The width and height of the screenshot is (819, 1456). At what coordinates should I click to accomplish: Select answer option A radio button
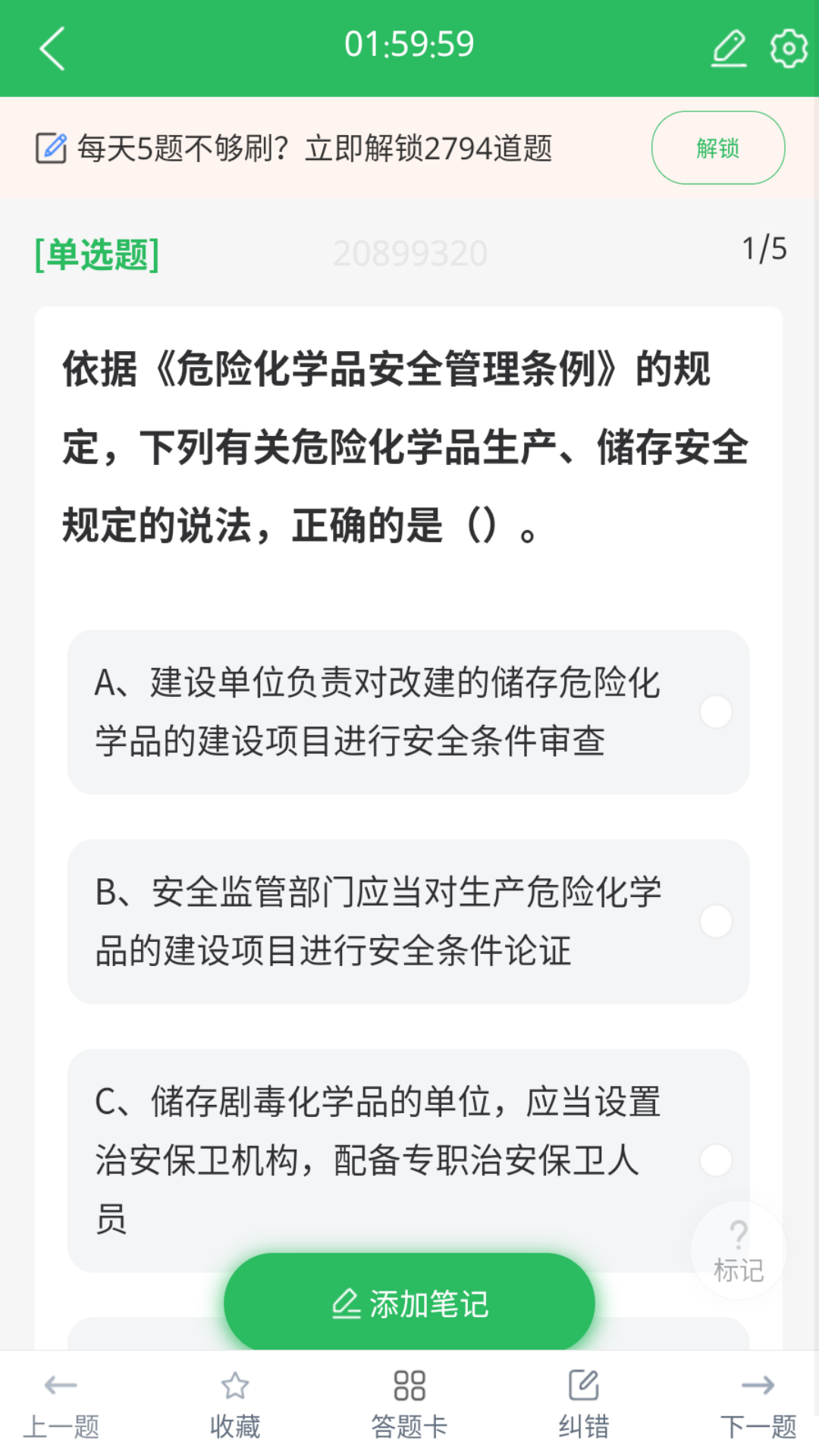pyautogui.click(x=716, y=711)
